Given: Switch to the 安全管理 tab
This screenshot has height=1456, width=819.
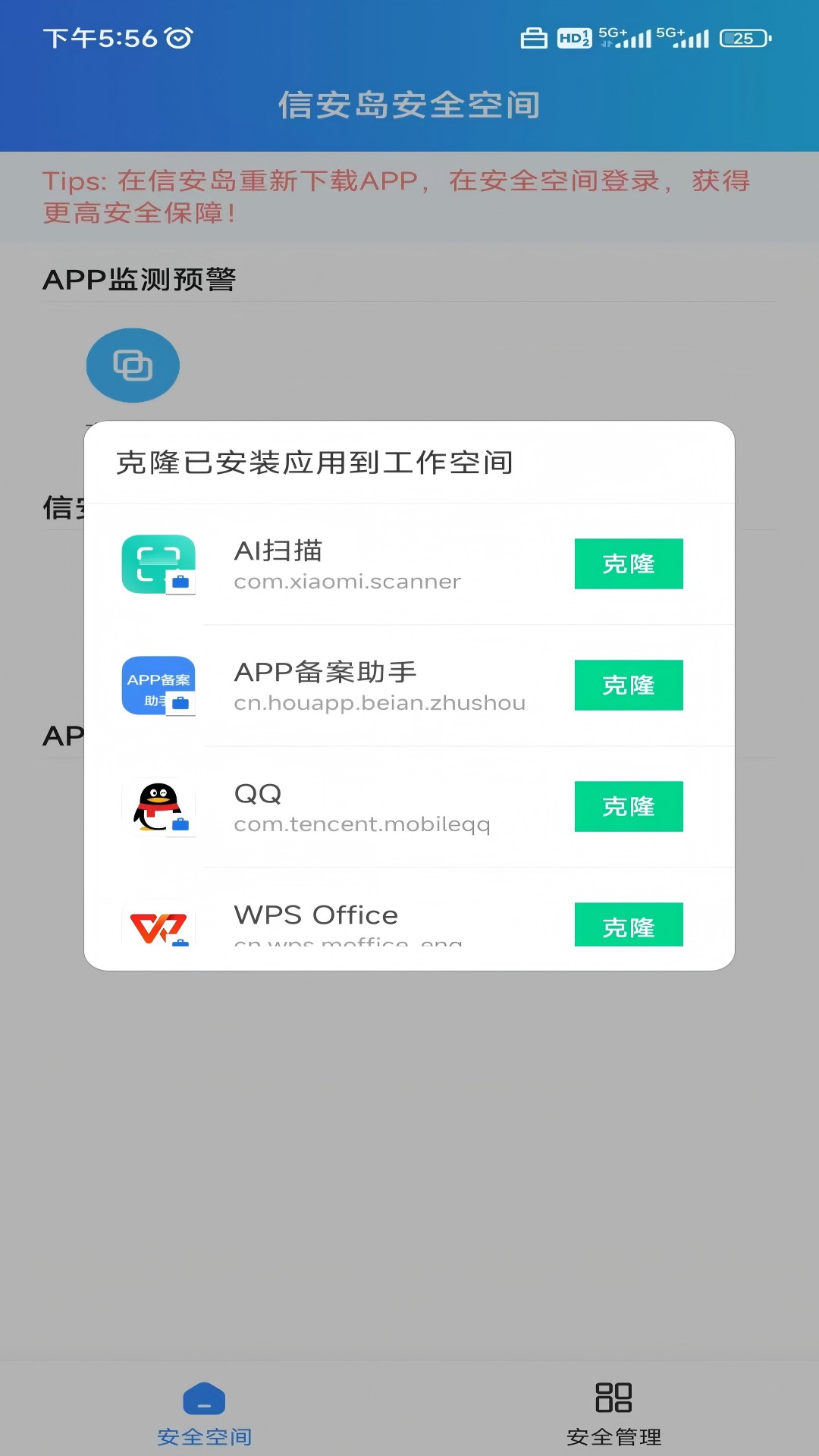Looking at the screenshot, I should 613,1412.
